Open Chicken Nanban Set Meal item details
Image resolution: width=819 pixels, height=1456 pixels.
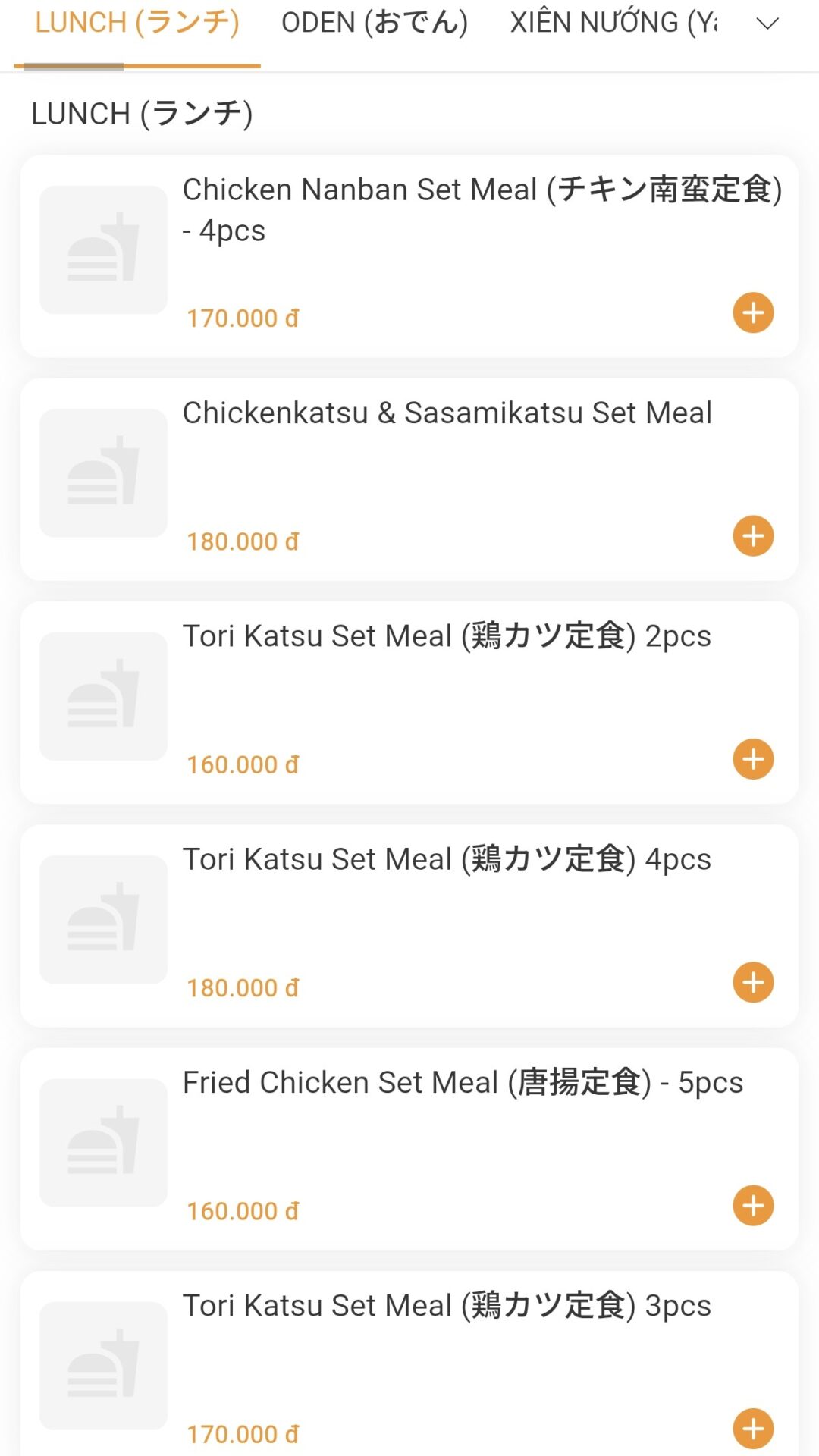click(409, 256)
